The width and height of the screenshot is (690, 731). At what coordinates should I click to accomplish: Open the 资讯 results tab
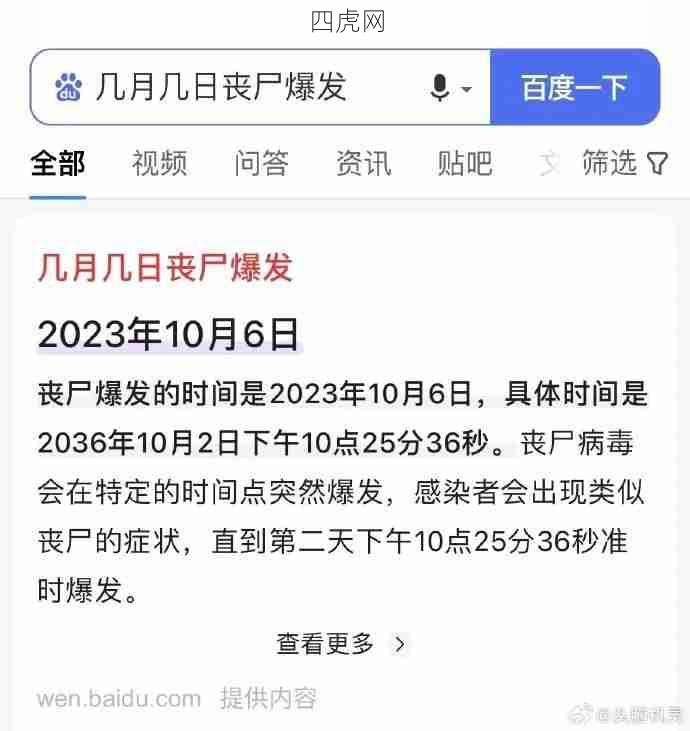363,163
